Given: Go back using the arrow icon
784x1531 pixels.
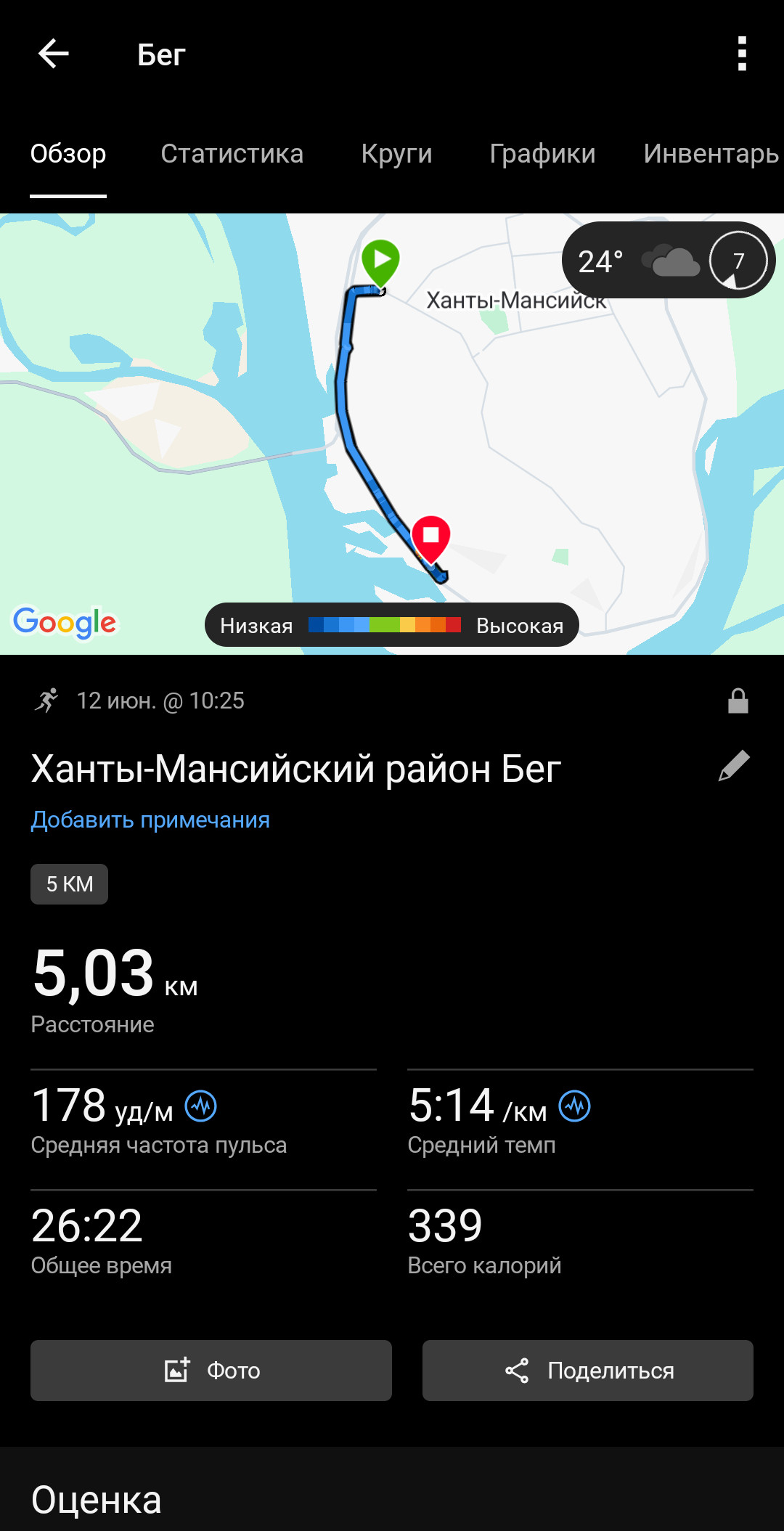Looking at the screenshot, I should point(53,54).
